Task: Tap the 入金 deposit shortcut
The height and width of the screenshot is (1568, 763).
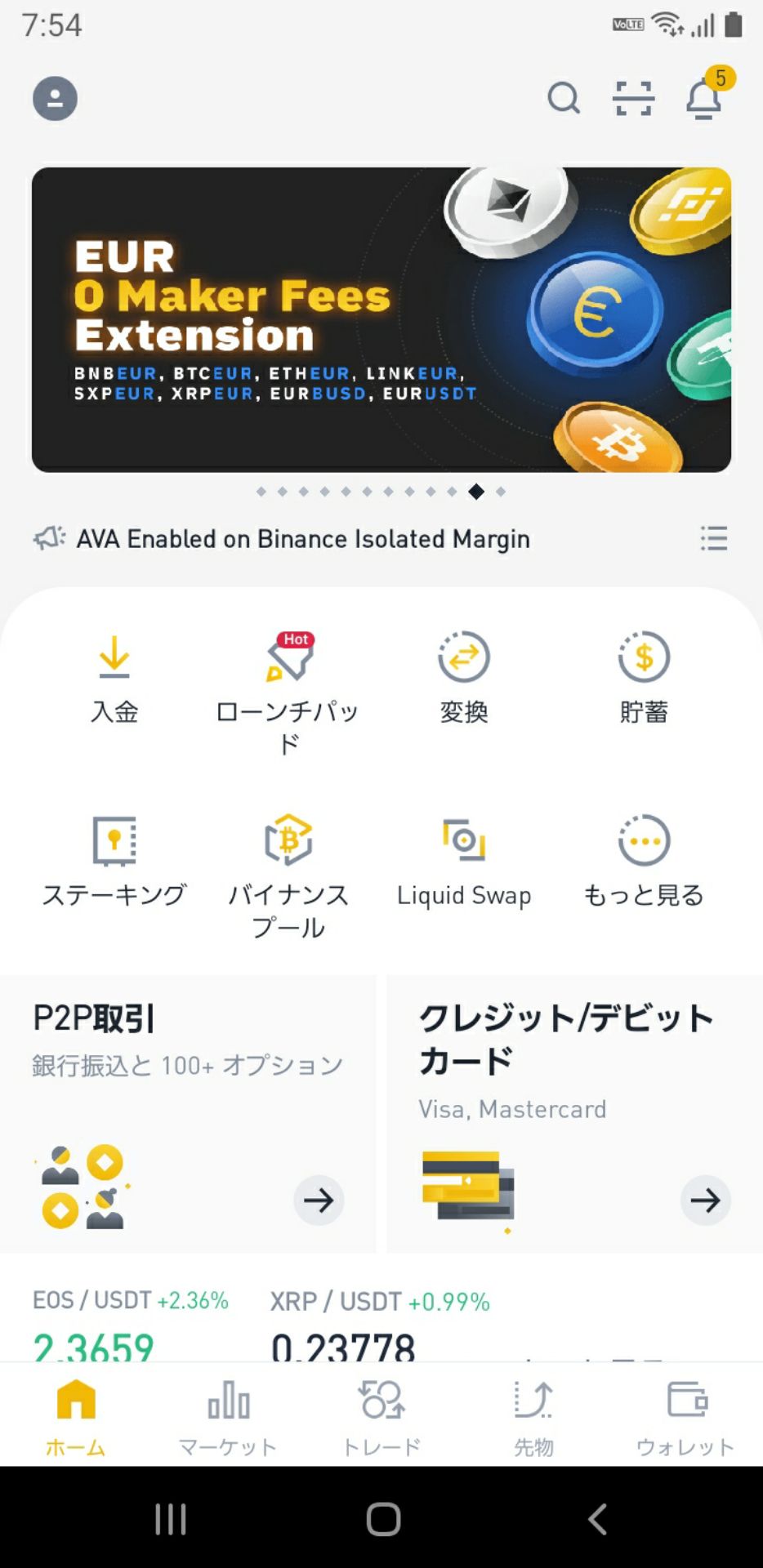Action: click(x=114, y=678)
